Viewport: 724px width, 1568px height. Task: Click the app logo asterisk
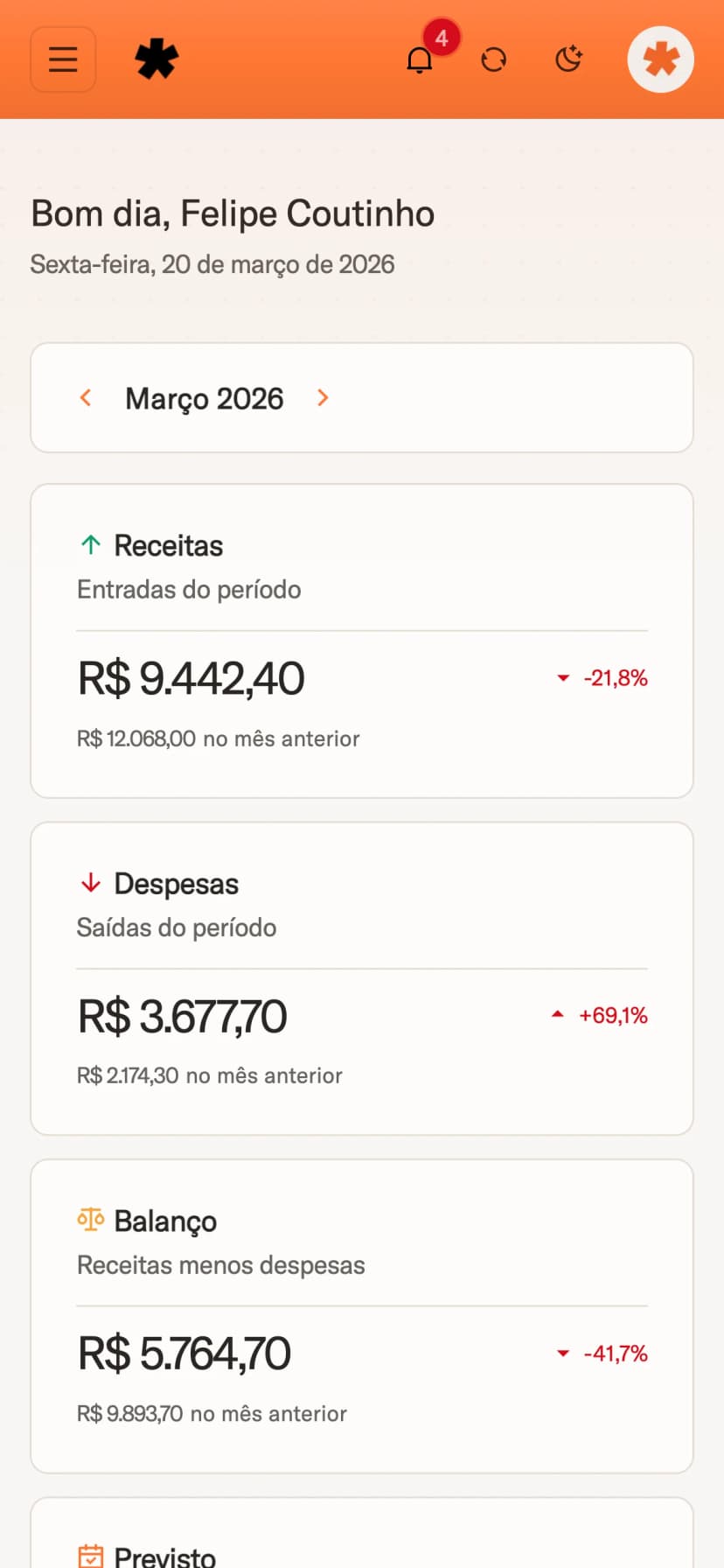pyautogui.click(x=156, y=59)
